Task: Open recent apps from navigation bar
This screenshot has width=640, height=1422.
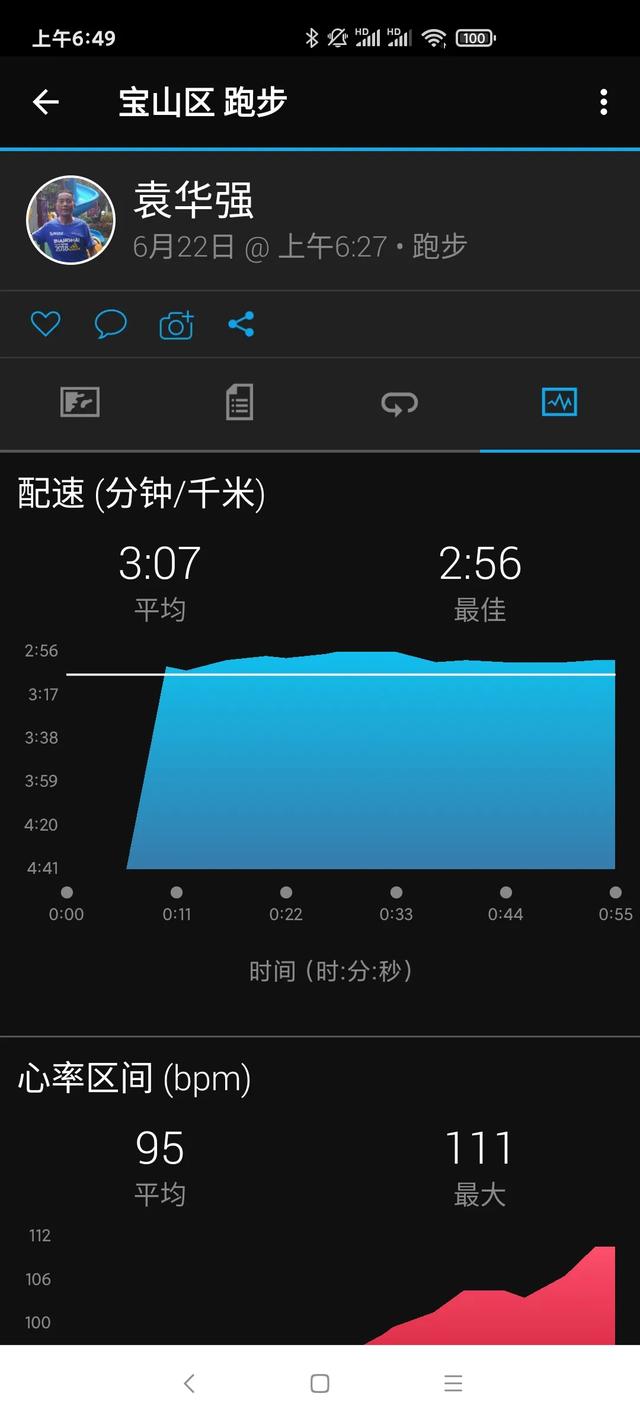Action: 453,1384
